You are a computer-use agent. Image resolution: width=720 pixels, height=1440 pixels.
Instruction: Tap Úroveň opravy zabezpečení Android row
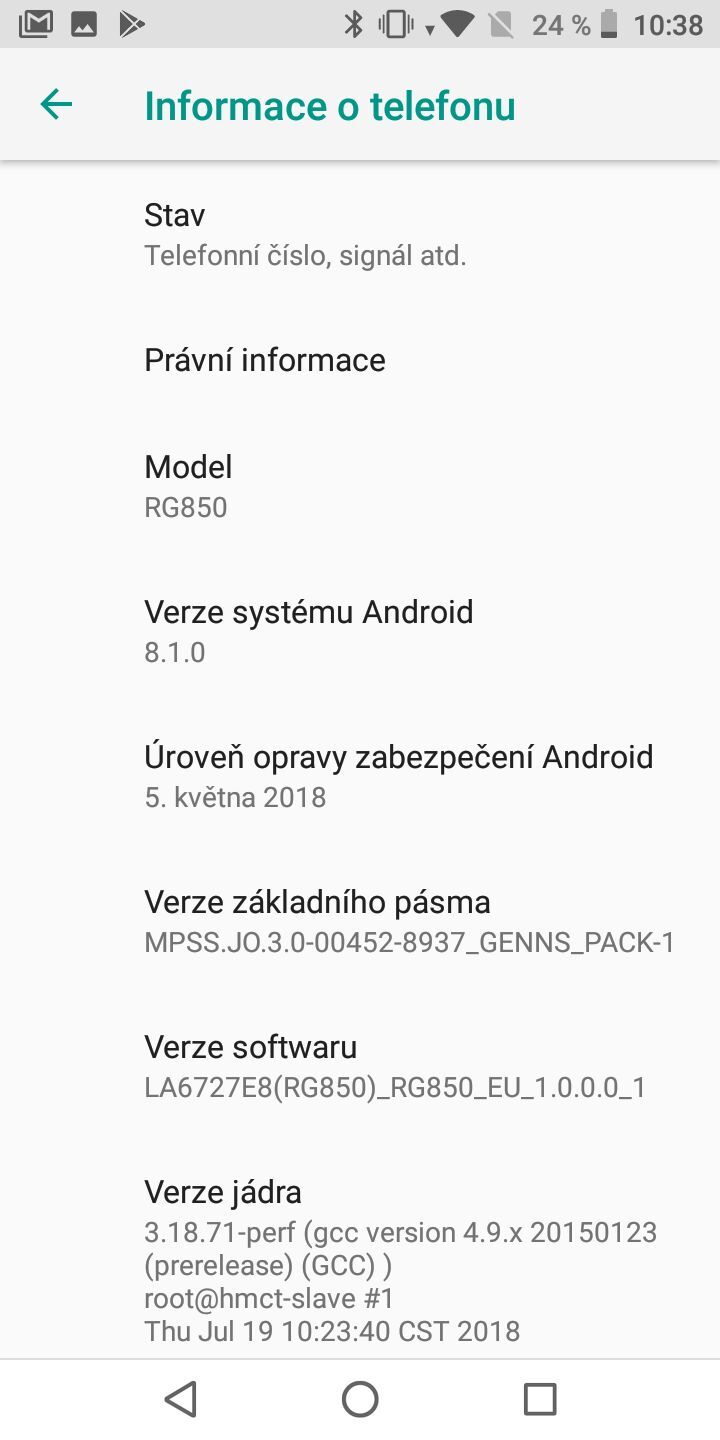click(x=360, y=775)
